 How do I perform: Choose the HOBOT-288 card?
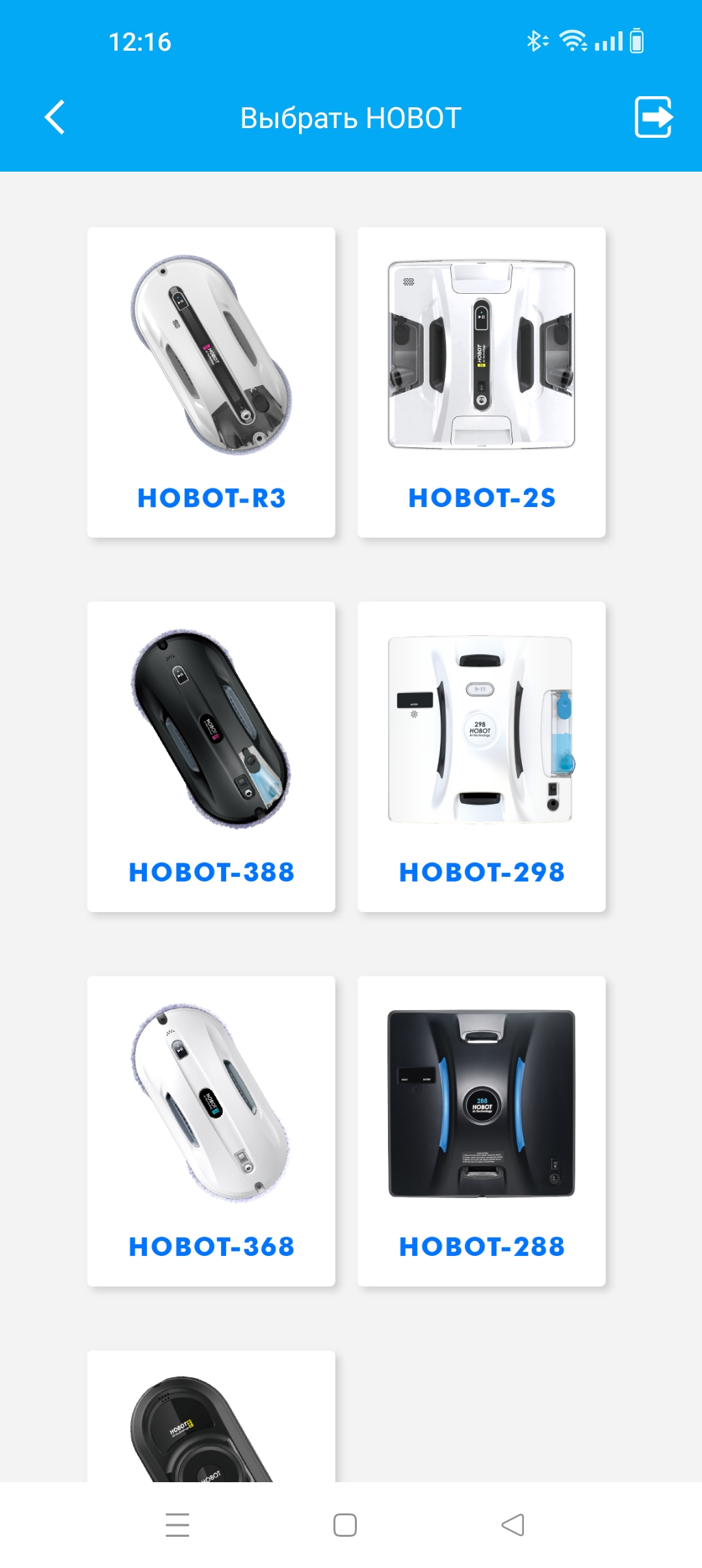[482, 1131]
